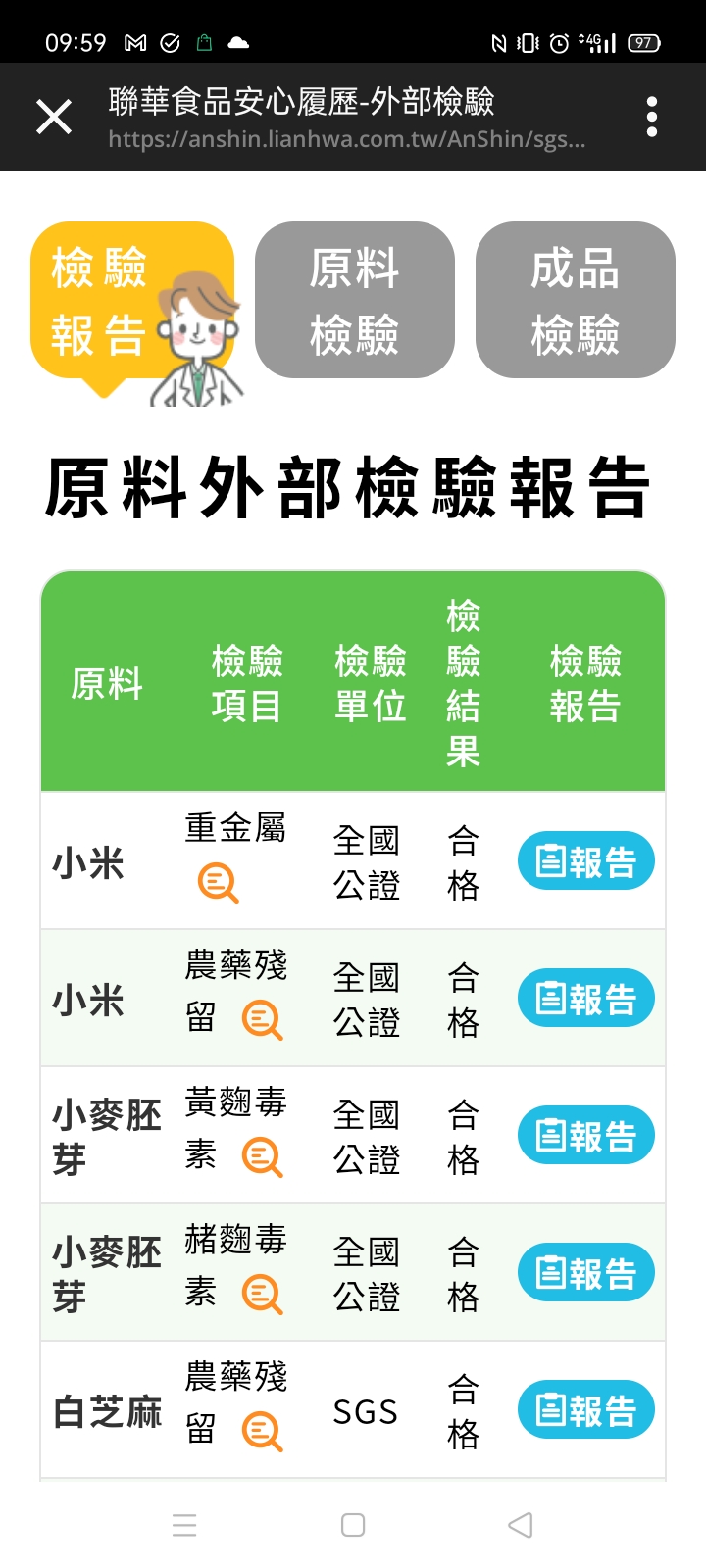706x1568 pixels.
Task: Tap the magnifier icon for 小米 農藥殘留
Action: click(262, 1020)
